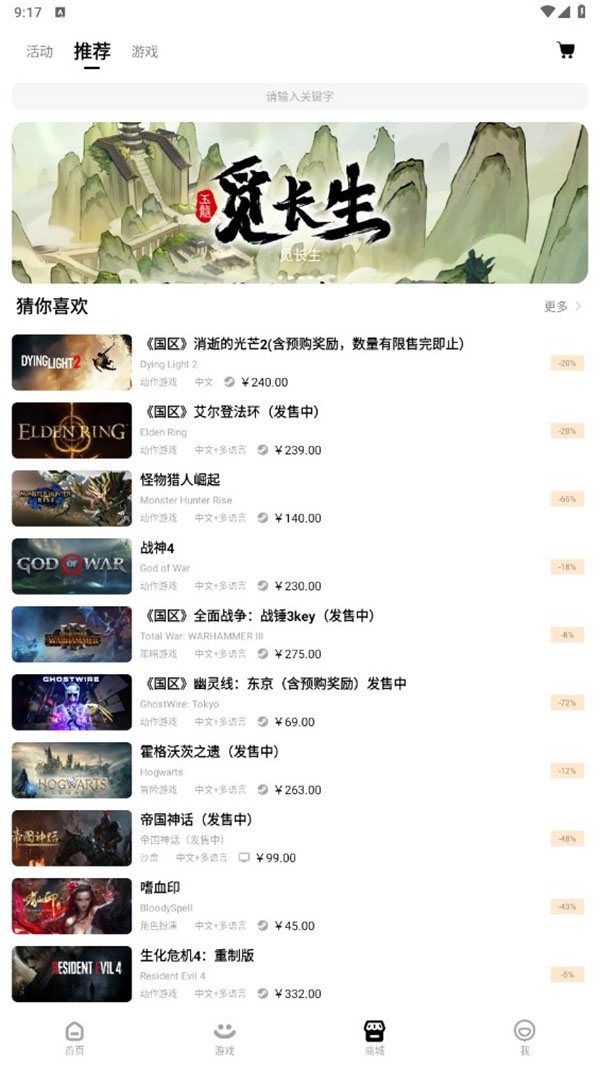Open the Hogwarts 霍格沃茨之遗 listing

[300, 770]
